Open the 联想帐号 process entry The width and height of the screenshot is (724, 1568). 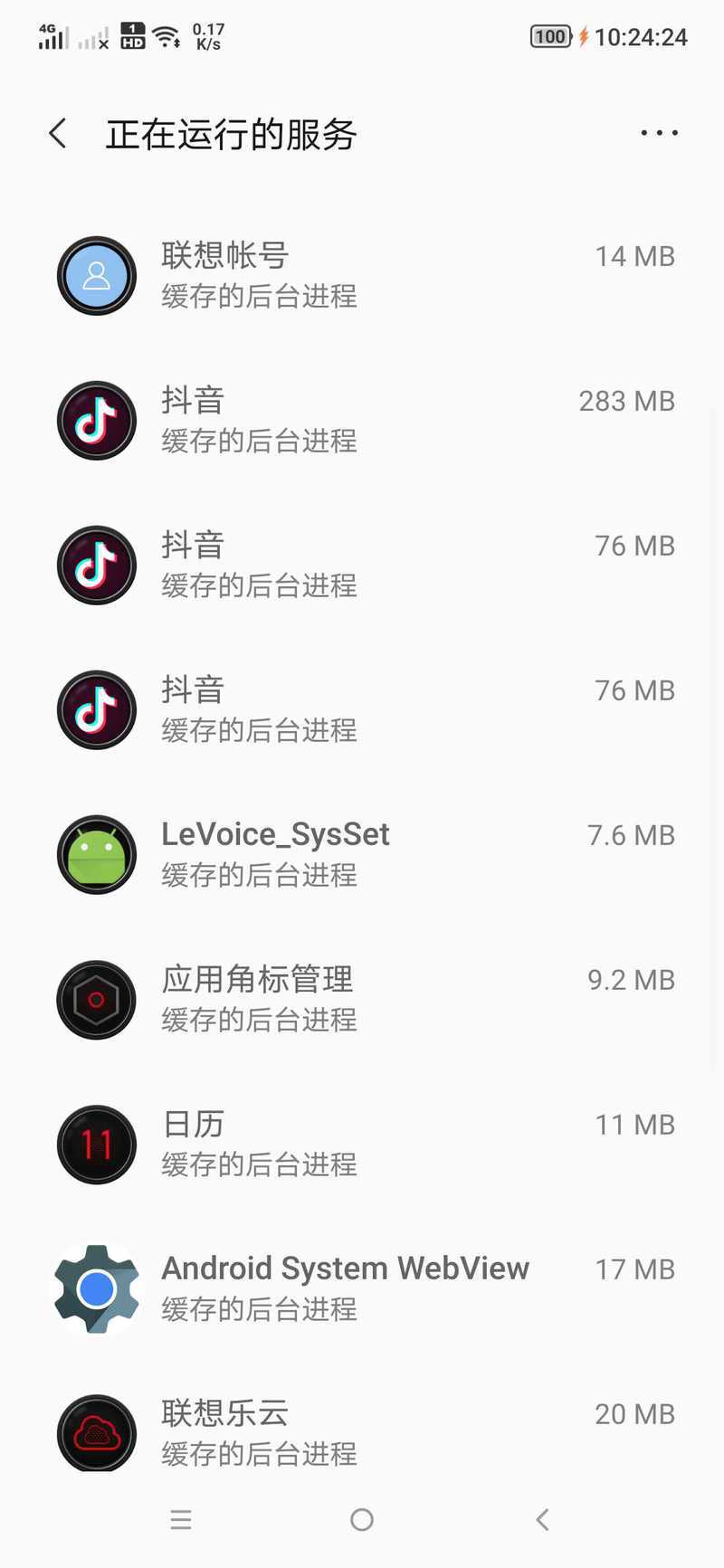(362, 275)
